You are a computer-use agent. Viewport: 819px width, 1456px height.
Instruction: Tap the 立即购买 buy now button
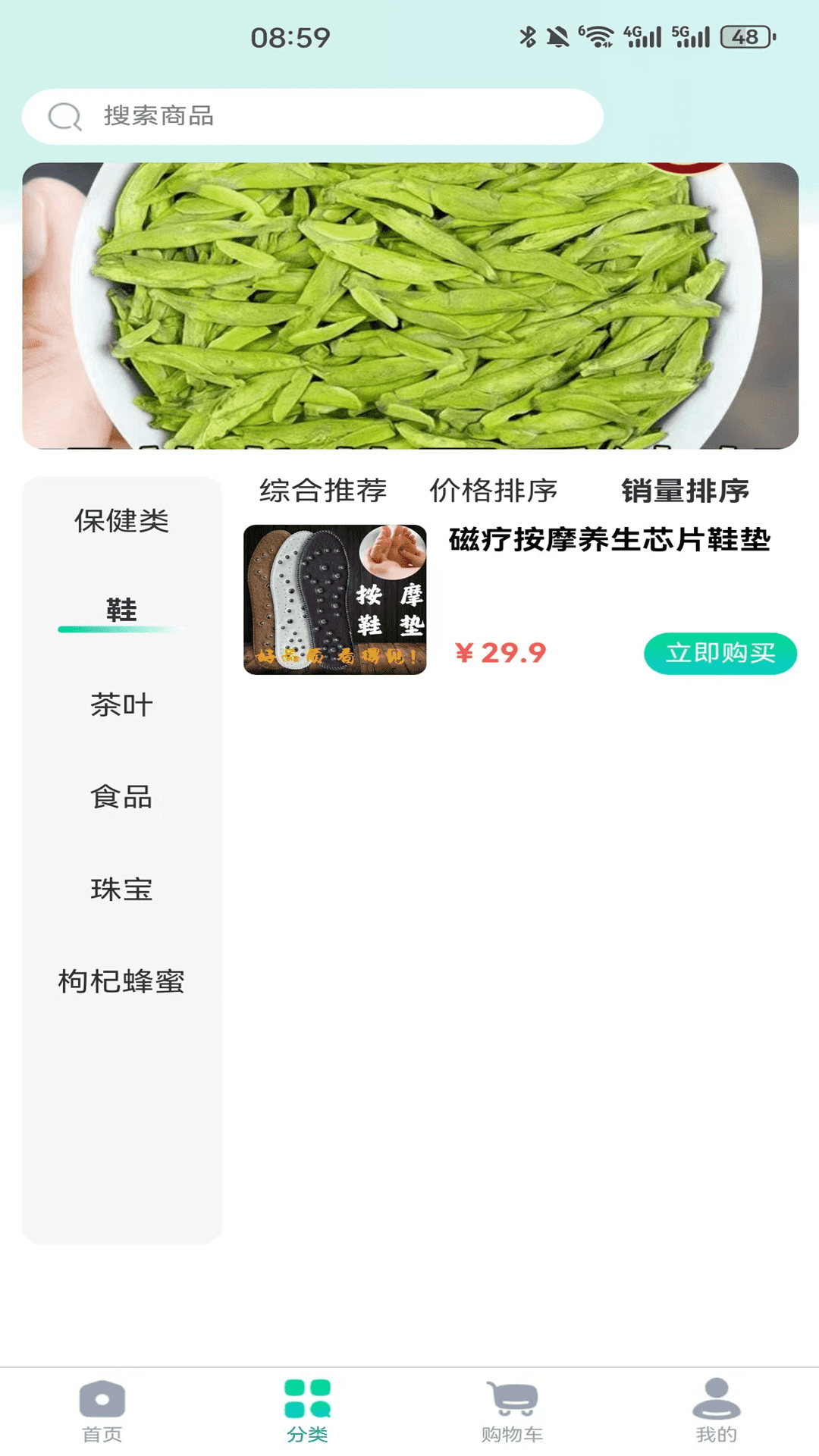[720, 654]
